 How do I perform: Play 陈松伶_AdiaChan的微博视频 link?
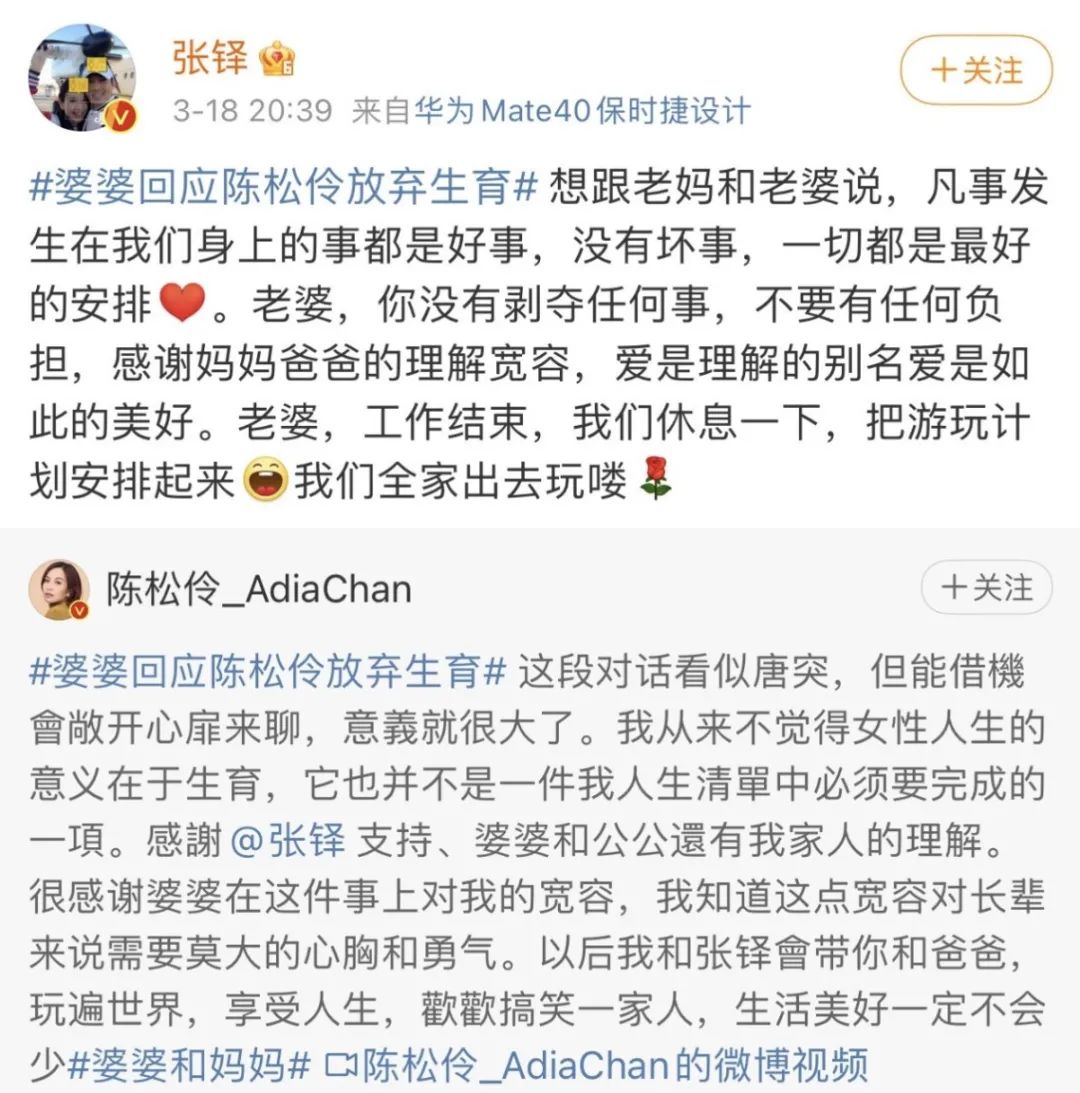597,1066
